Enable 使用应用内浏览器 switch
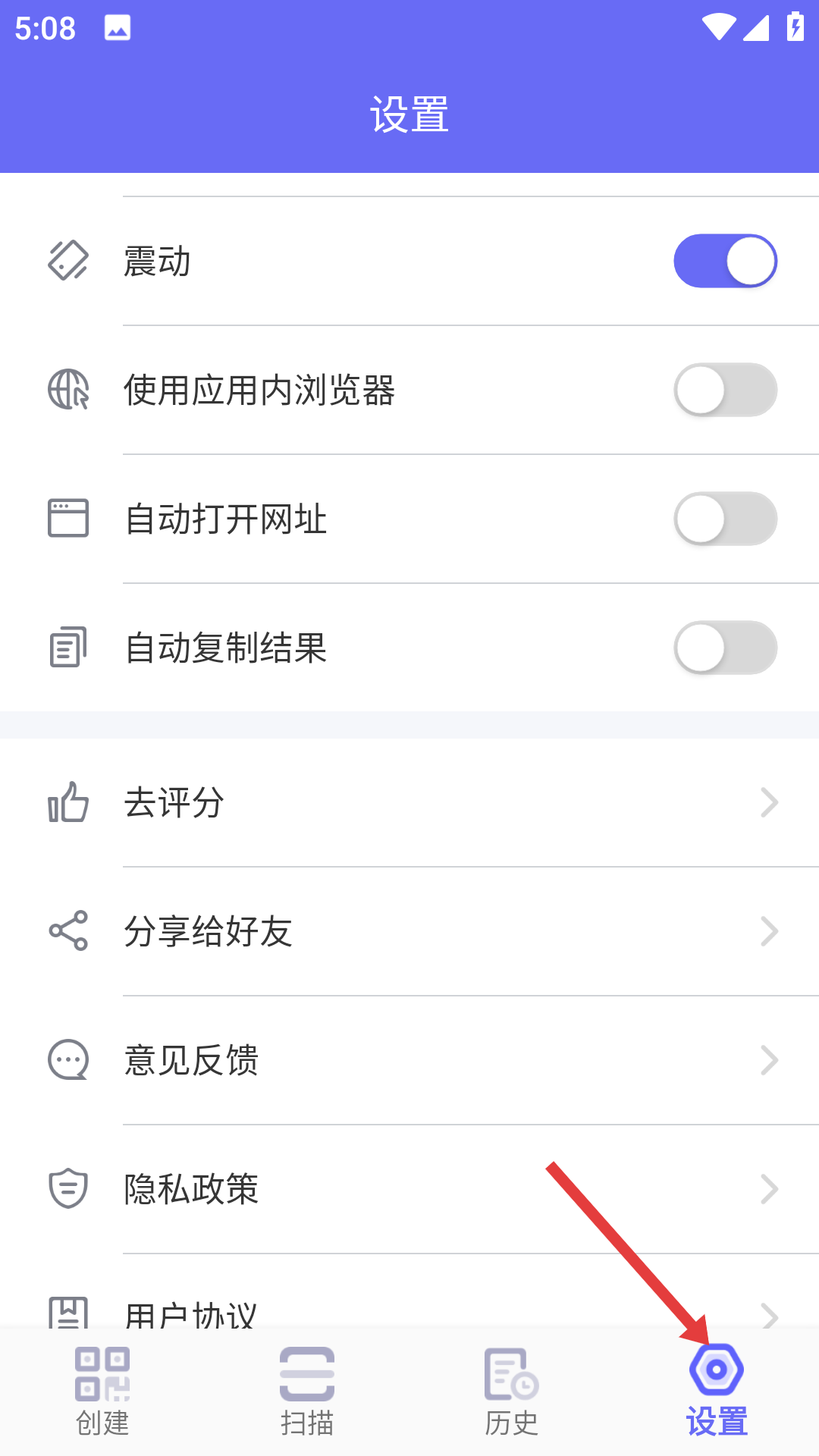The height and width of the screenshot is (1456, 819). coord(725,390)
